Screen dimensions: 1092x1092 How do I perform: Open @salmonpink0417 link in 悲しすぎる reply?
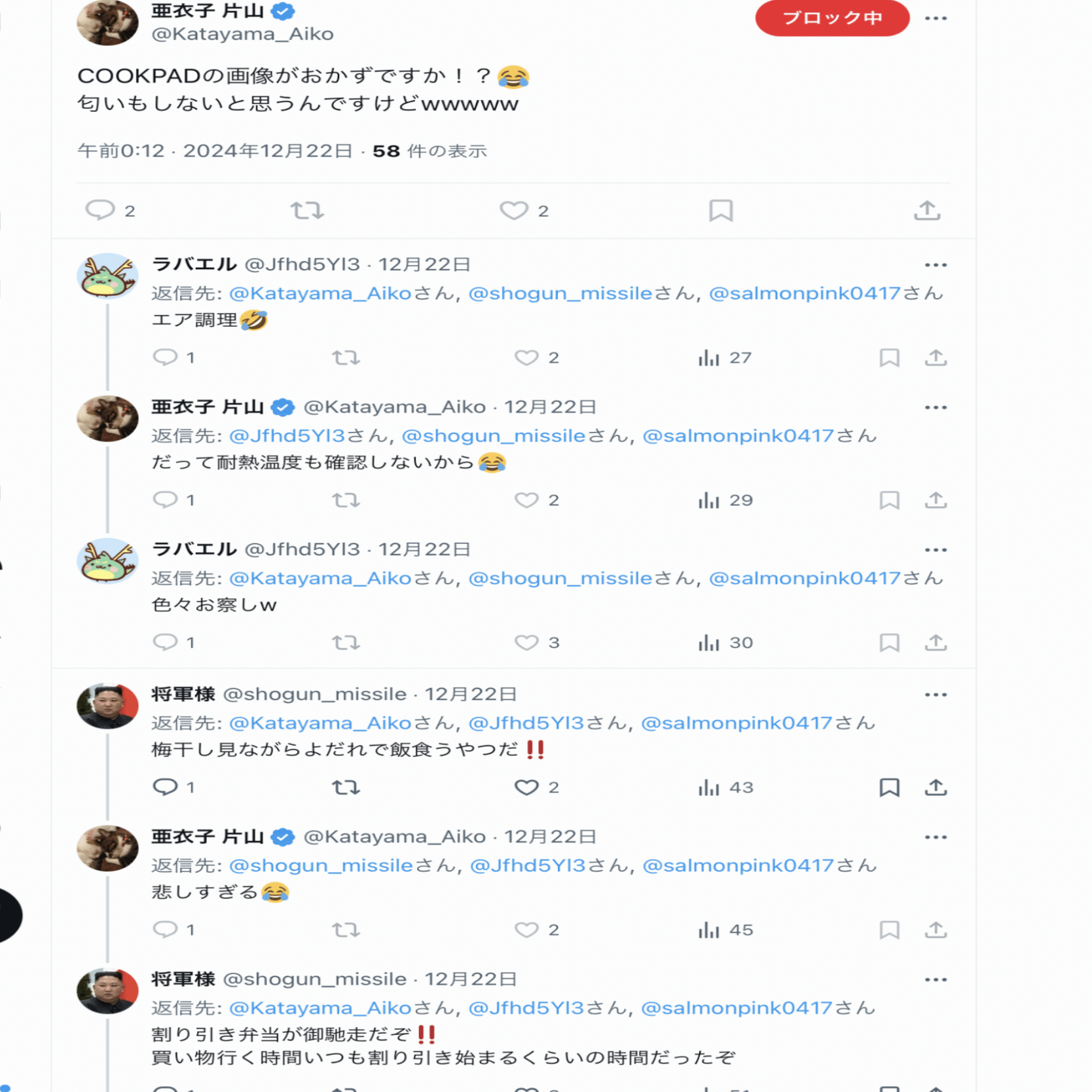click(x=738, y=865)
